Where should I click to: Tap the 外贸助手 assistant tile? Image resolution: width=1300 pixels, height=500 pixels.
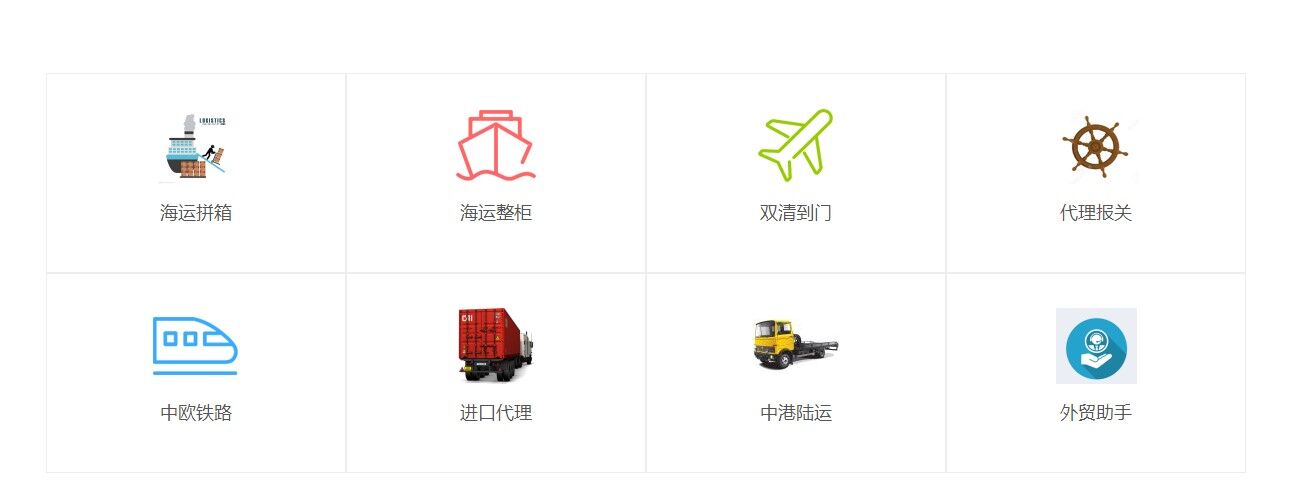click(1096, 372)
